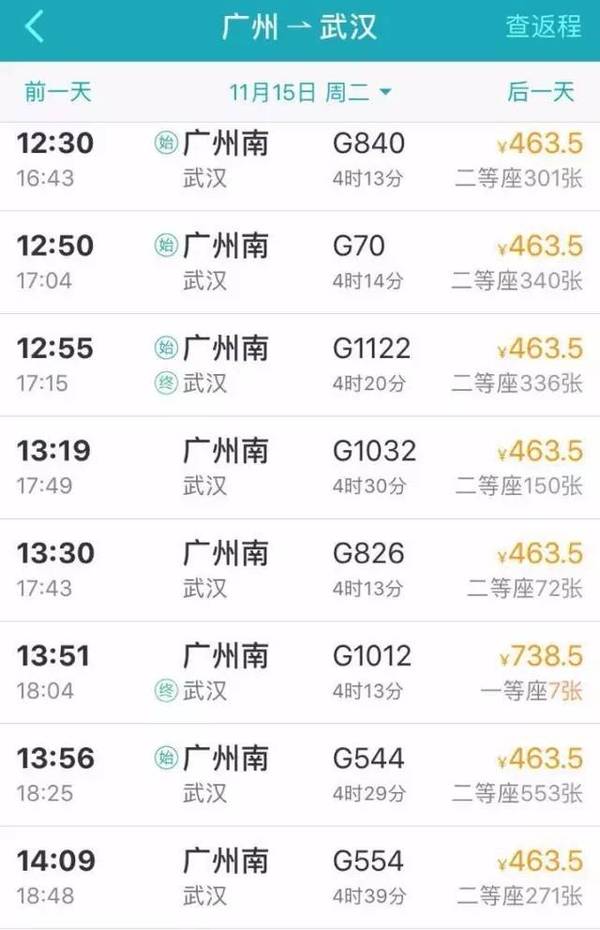The image size is (600, 930).
Task: Select train G840 departing 12:30
Action: point(300,160)
